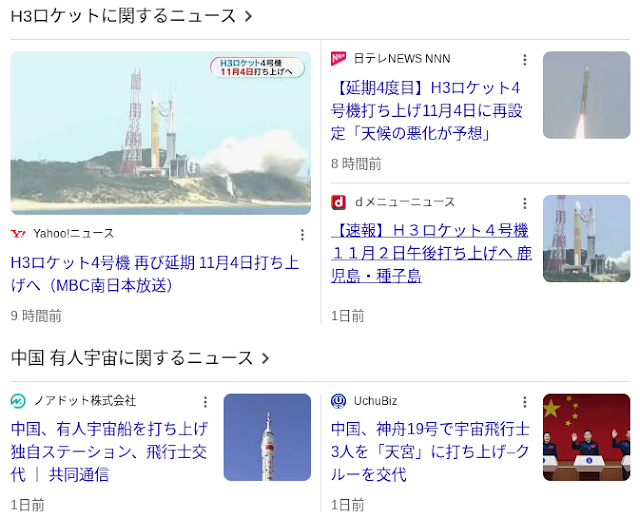Open overflow menu for UchuBiz article

click(x=524, y=402)
